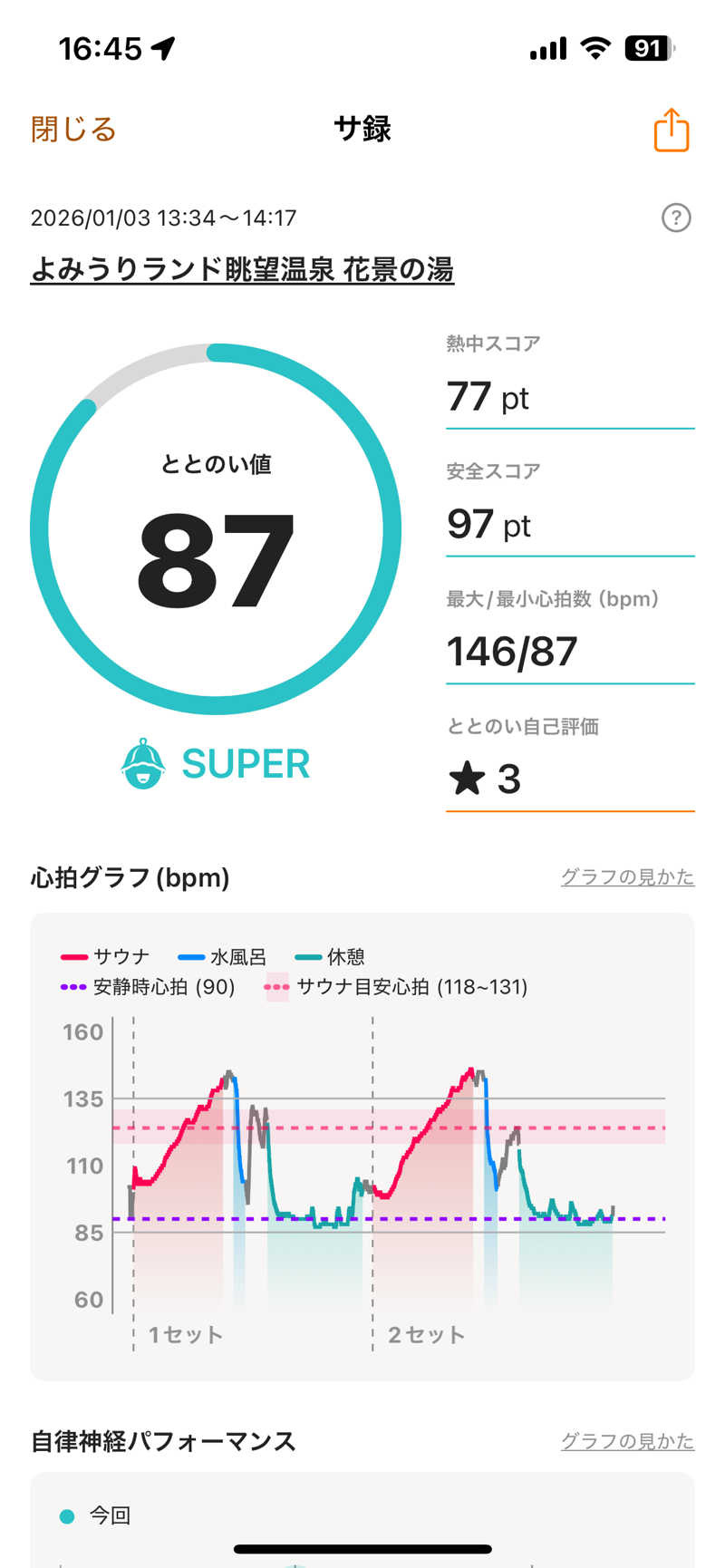The width and height of the screenshot is (725, 1568).
Task: Open グラフの見かた beside 心拍グラフ
Action: (627, 877)
